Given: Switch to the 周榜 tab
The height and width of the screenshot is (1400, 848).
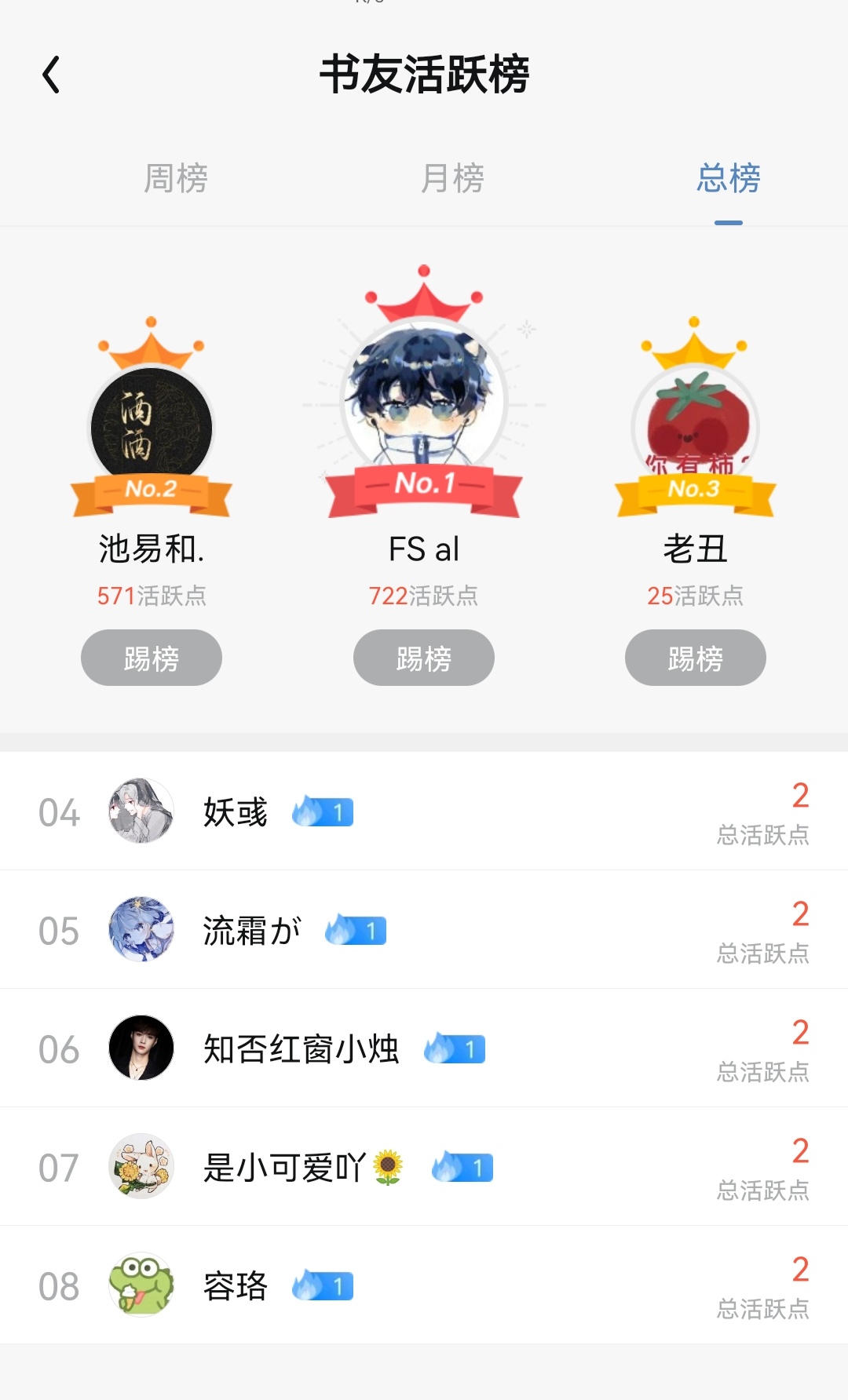Looking at the screenshot, I should point(176,179).
